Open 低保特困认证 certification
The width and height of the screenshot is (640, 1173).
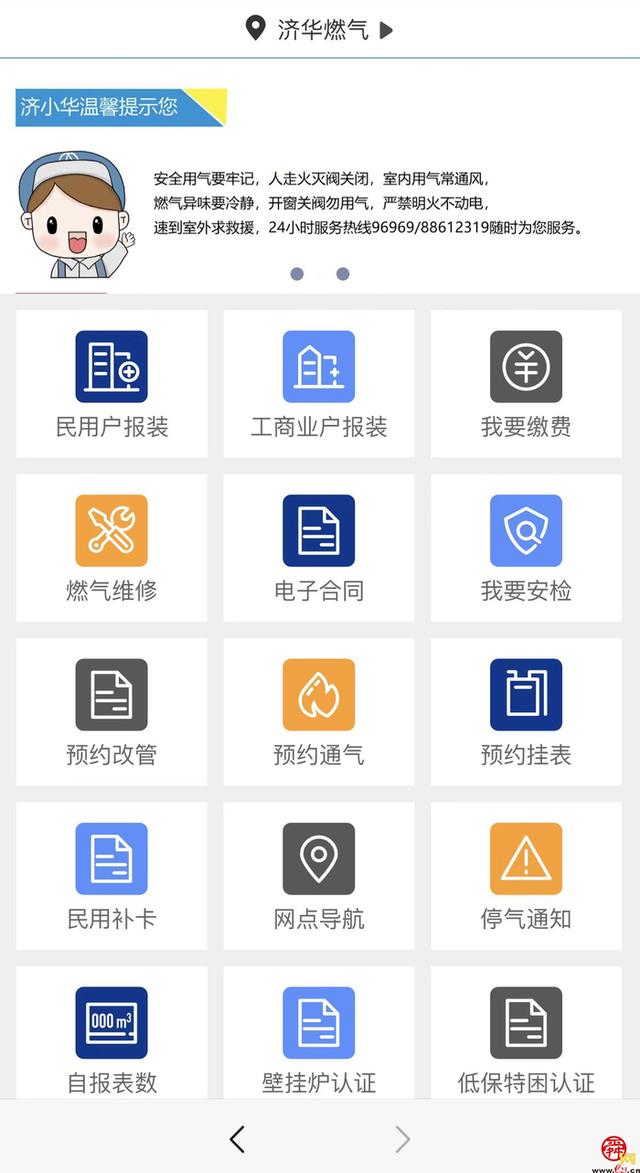pyautogui.click(x=526, y=1035)
